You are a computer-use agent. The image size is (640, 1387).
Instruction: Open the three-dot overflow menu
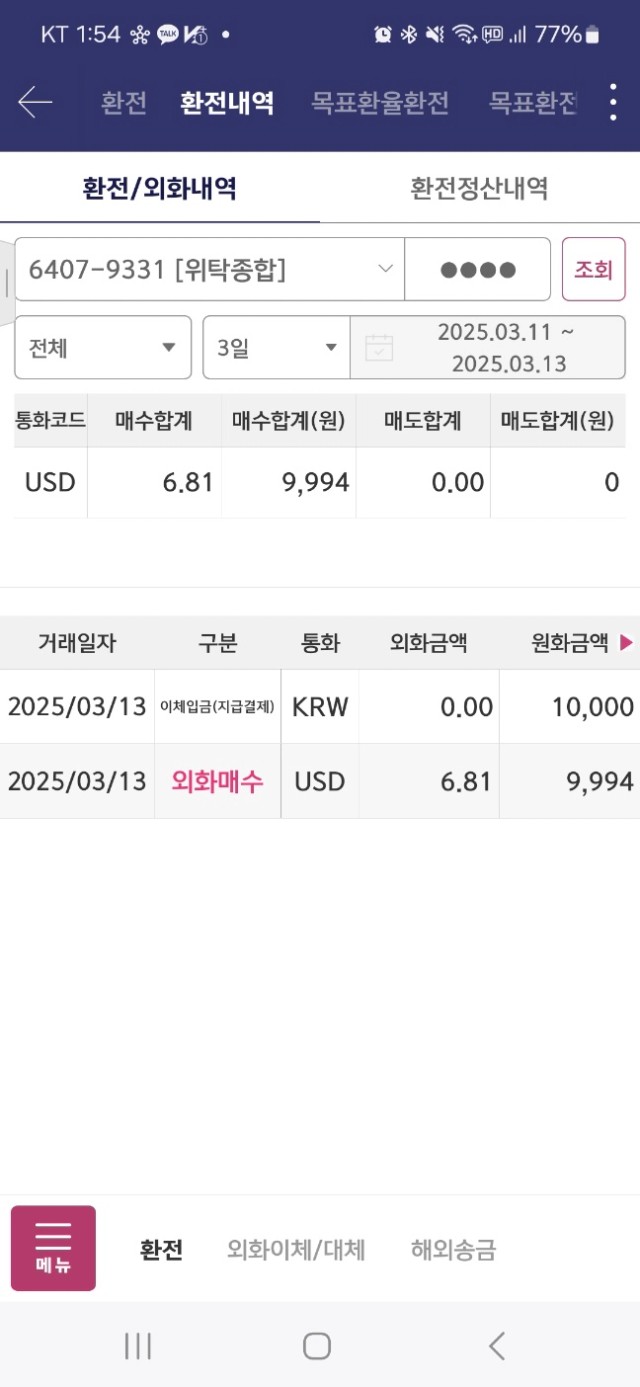613,102
